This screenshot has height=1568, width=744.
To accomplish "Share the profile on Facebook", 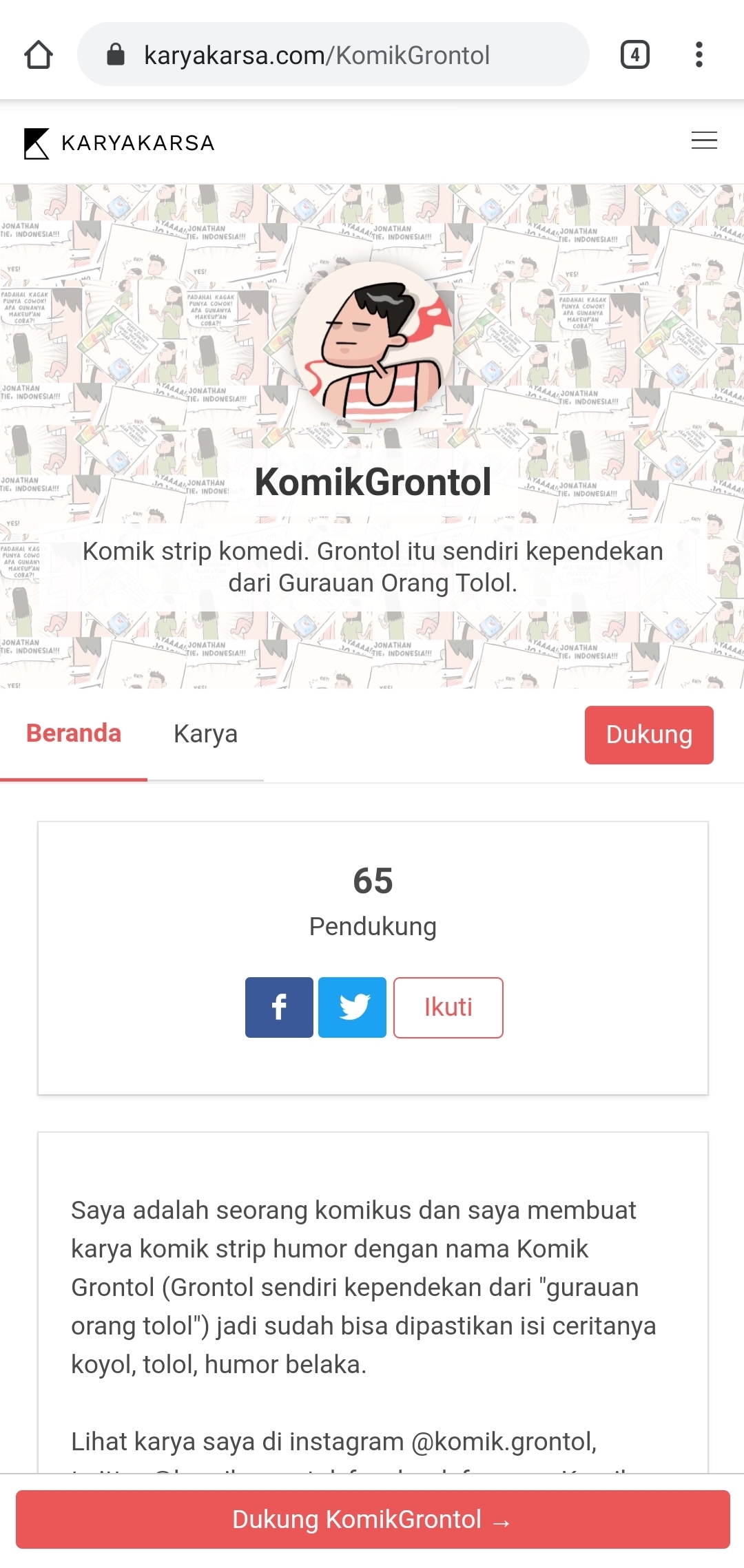I will pos(279,1007).
